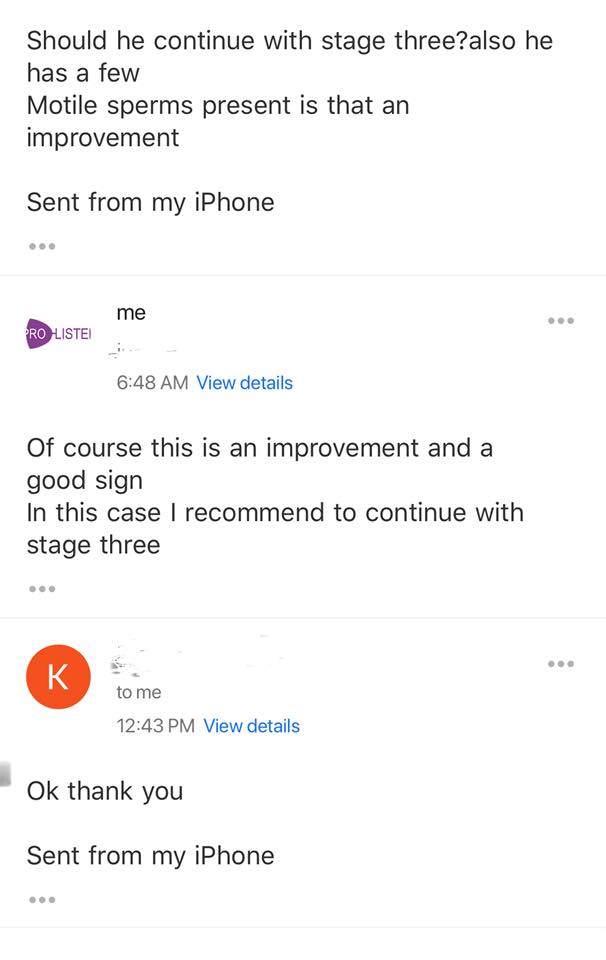
Task: Expand trimmed text under first 'Sent from my iPhone'
Action: click(41, 246)
